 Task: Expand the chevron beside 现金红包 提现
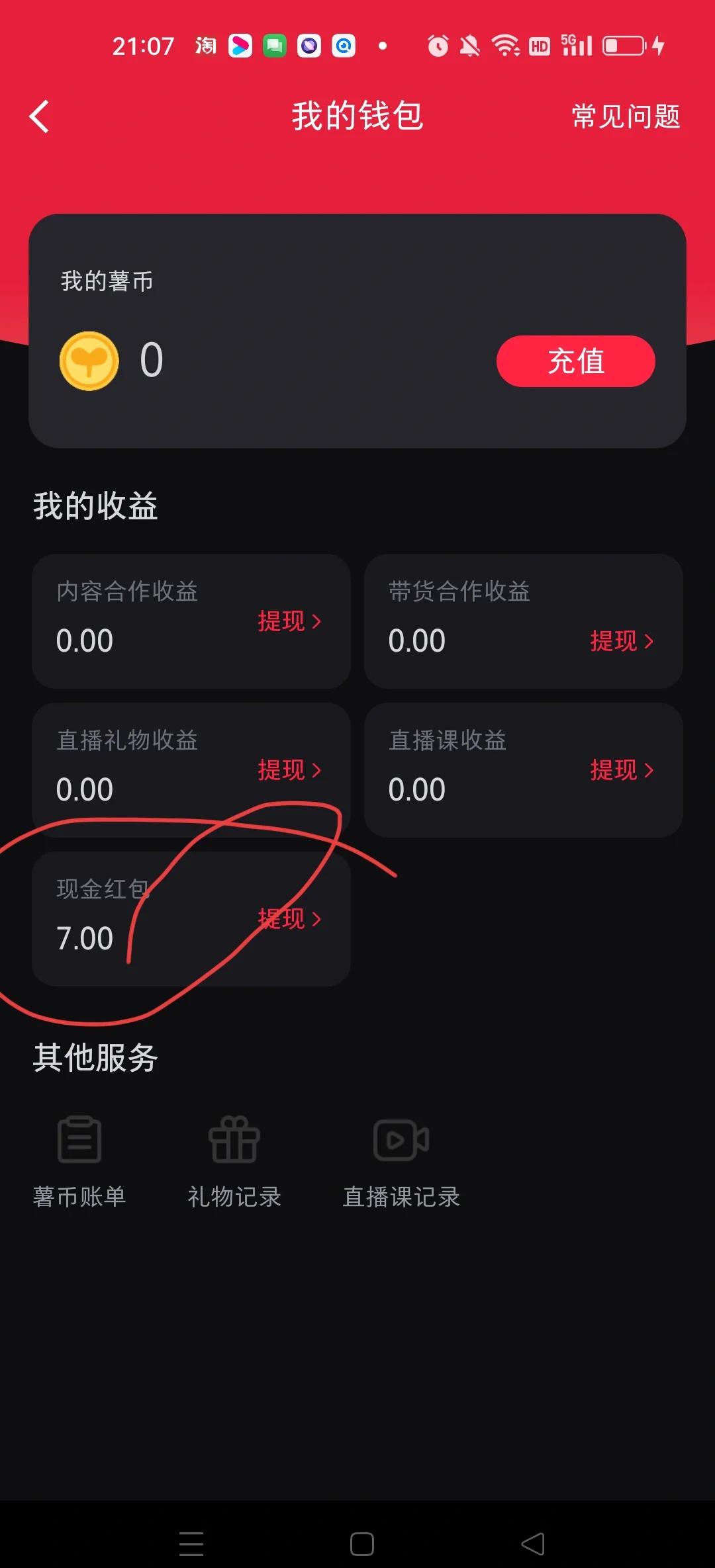tap(318, 920)
